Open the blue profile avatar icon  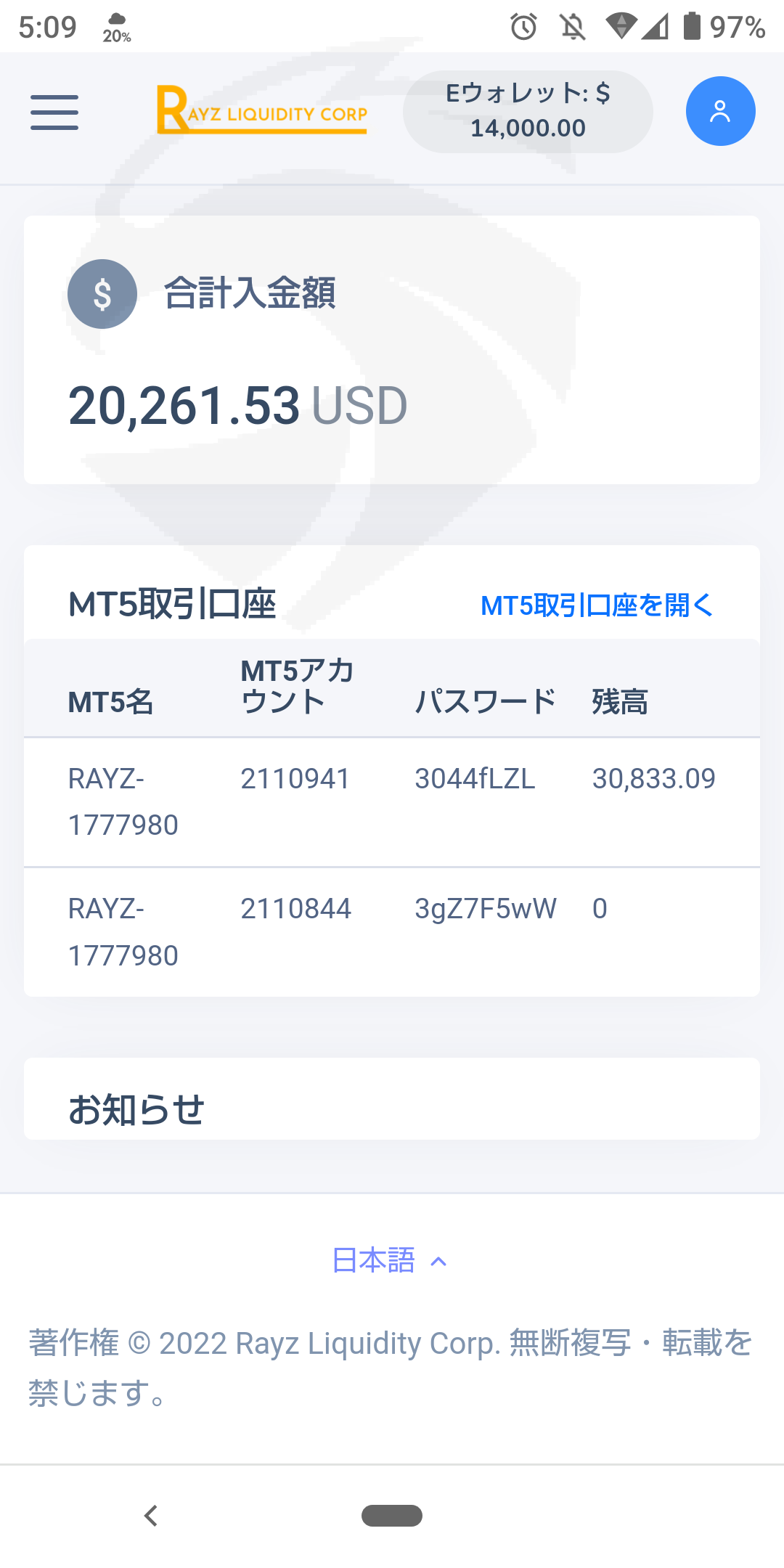(720, 111)
